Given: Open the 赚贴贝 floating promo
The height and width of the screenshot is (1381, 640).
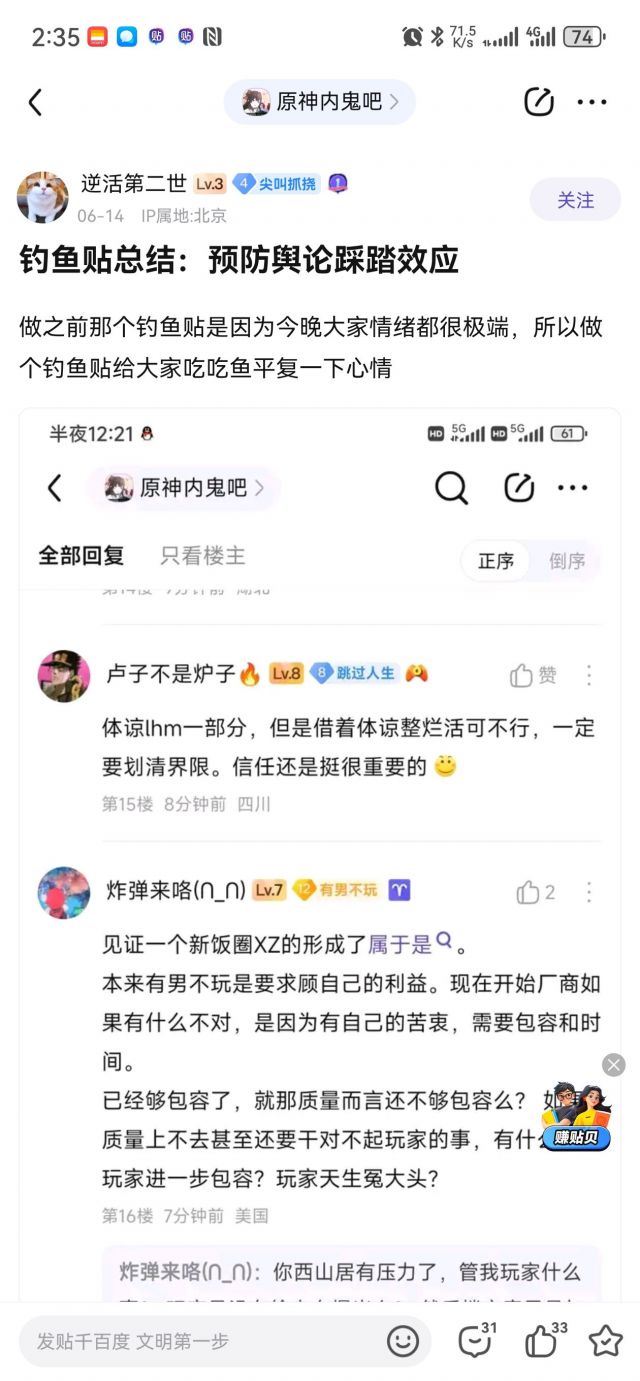Looking at the screenshot, I should (x=578, y=1117).
